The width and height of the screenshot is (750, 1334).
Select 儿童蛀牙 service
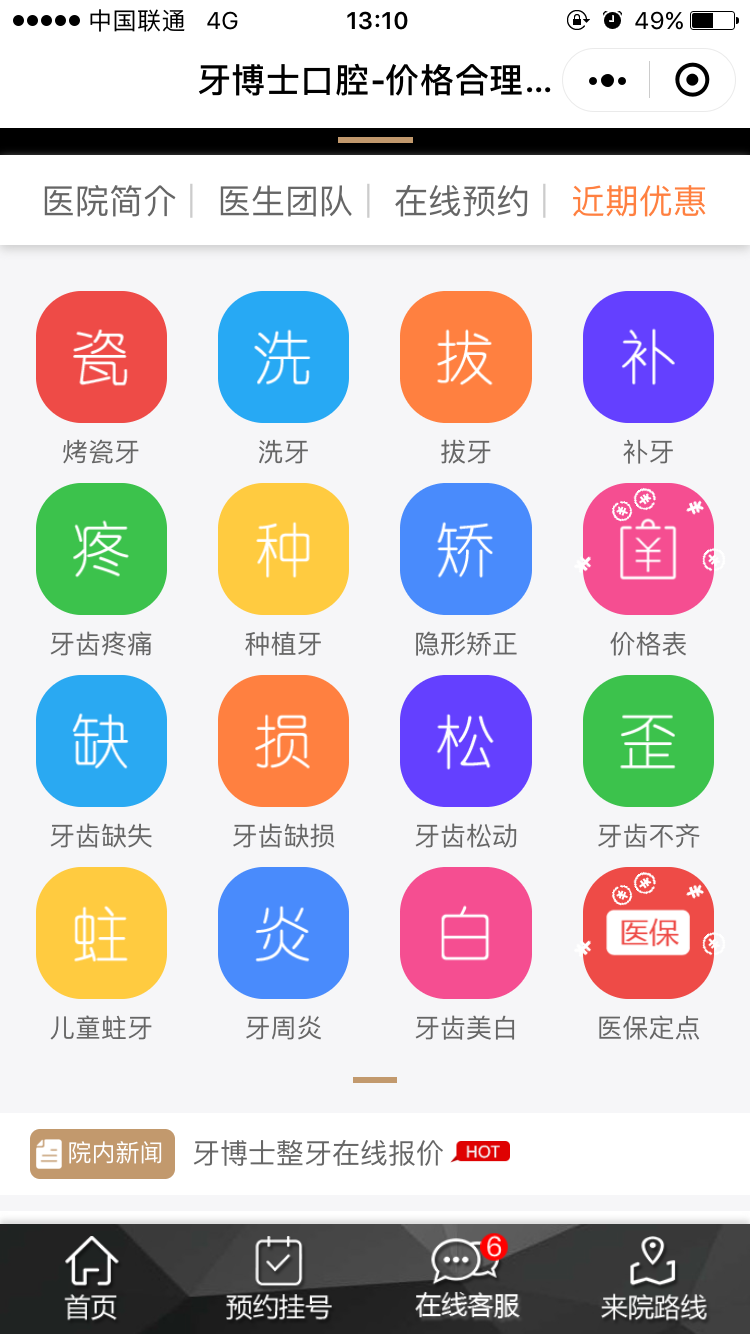101,933
